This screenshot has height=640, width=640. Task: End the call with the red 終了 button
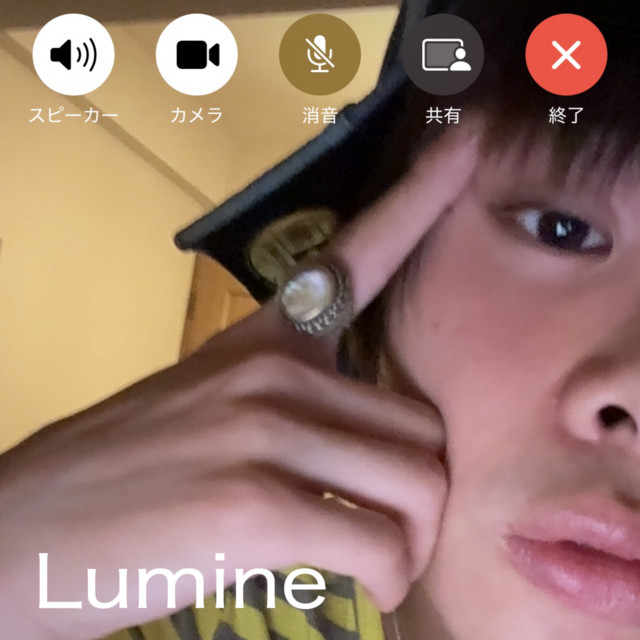coord(566,55)
